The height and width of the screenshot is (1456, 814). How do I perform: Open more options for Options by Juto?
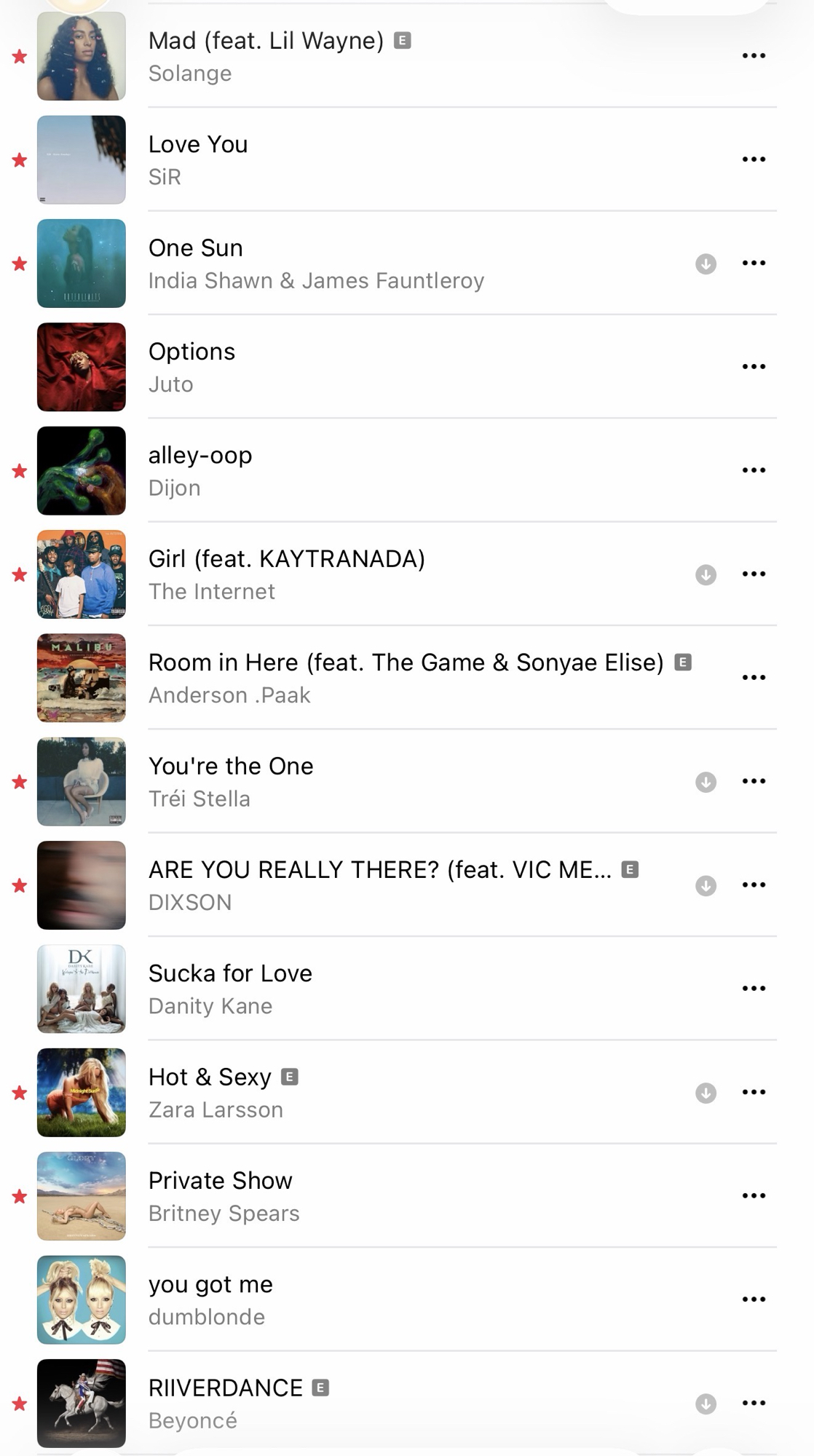tap(754, 367)
